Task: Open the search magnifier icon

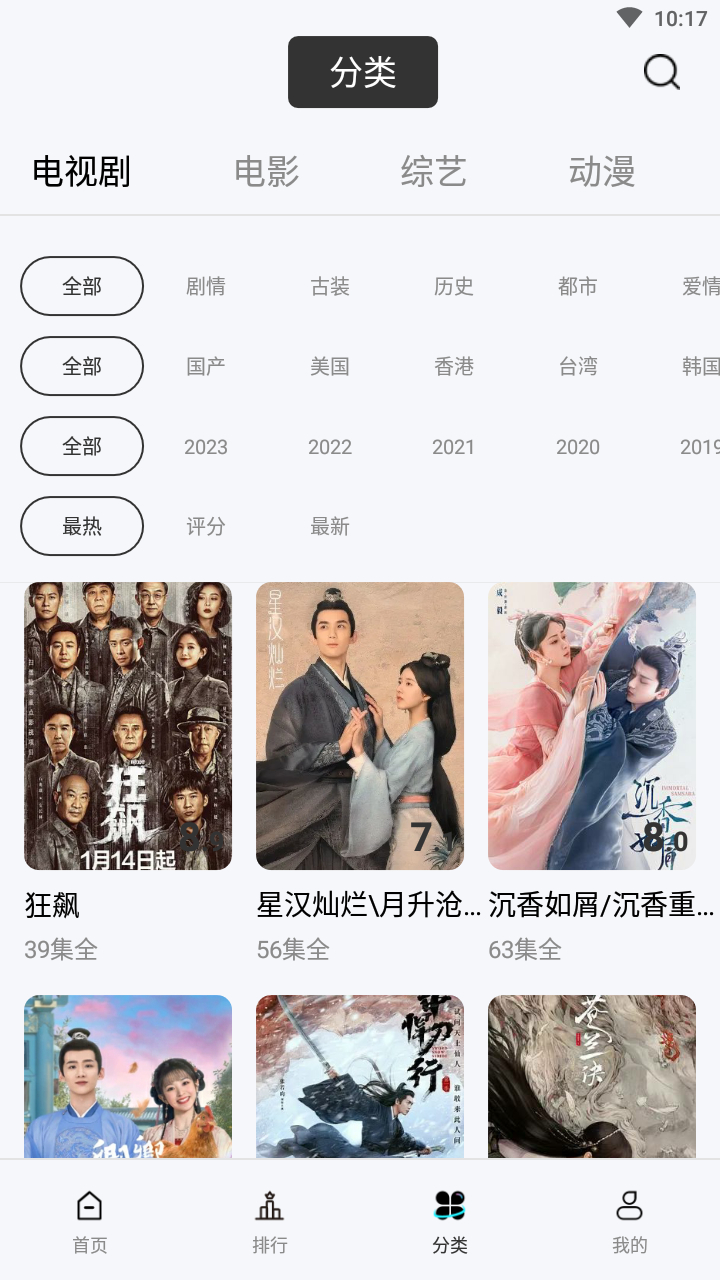Action: tap(661, 72)
